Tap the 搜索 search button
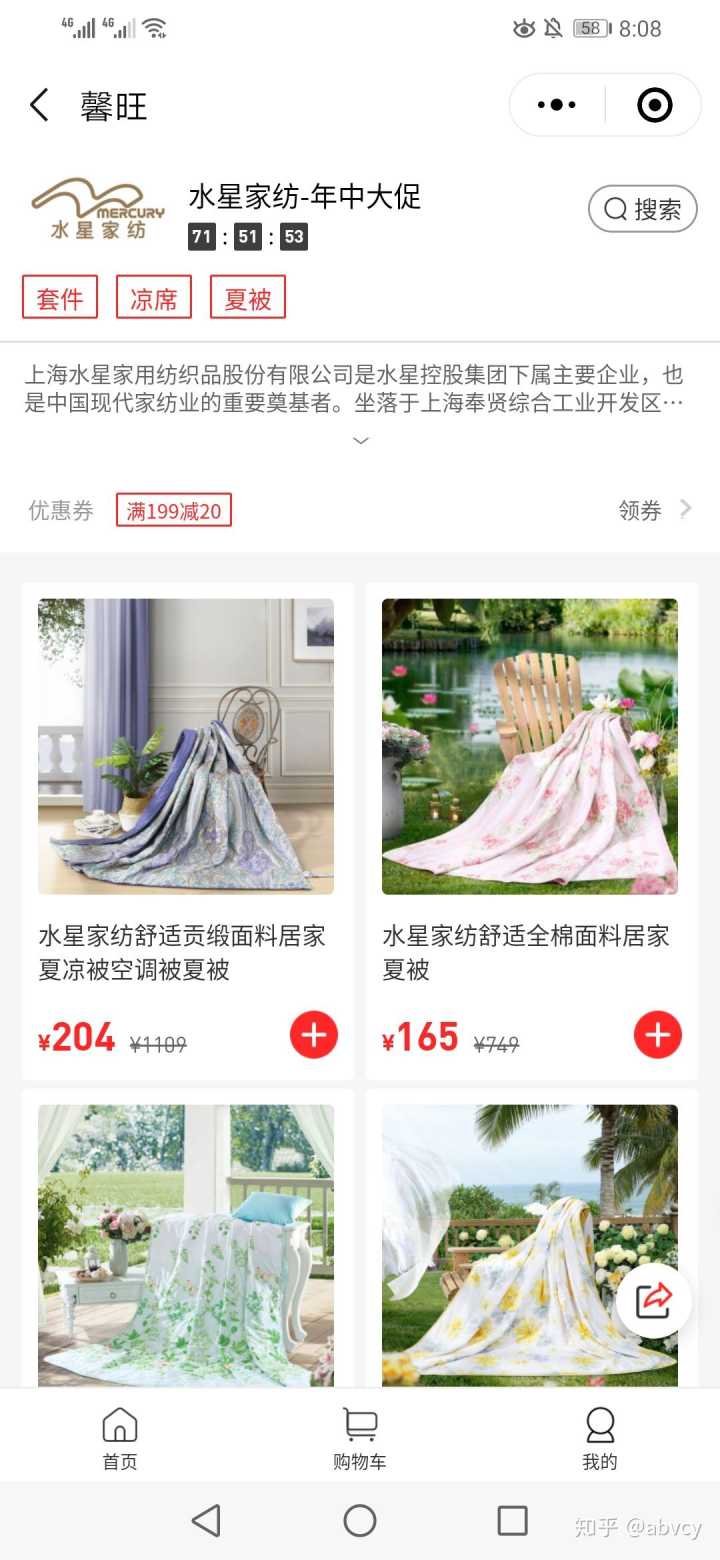Image resolution: width=720 pixels, height=1560 pixels. [642, 209]
